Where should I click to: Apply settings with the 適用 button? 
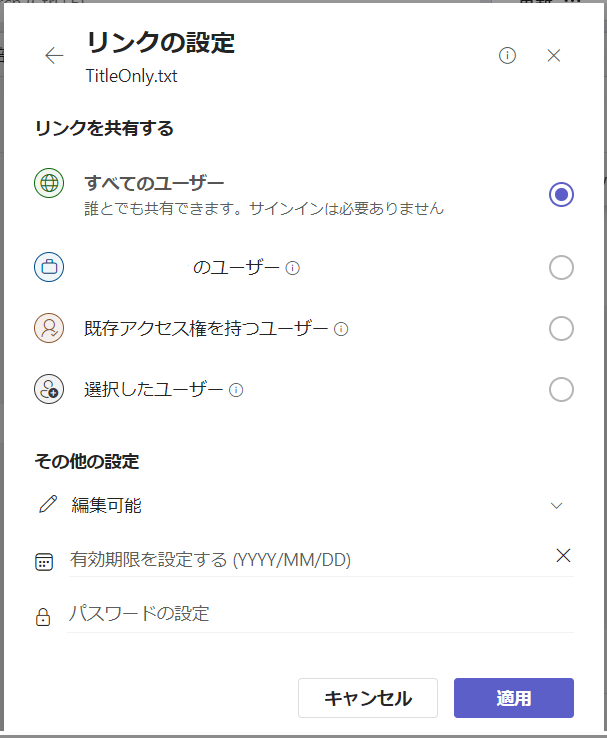pos(514,698)
